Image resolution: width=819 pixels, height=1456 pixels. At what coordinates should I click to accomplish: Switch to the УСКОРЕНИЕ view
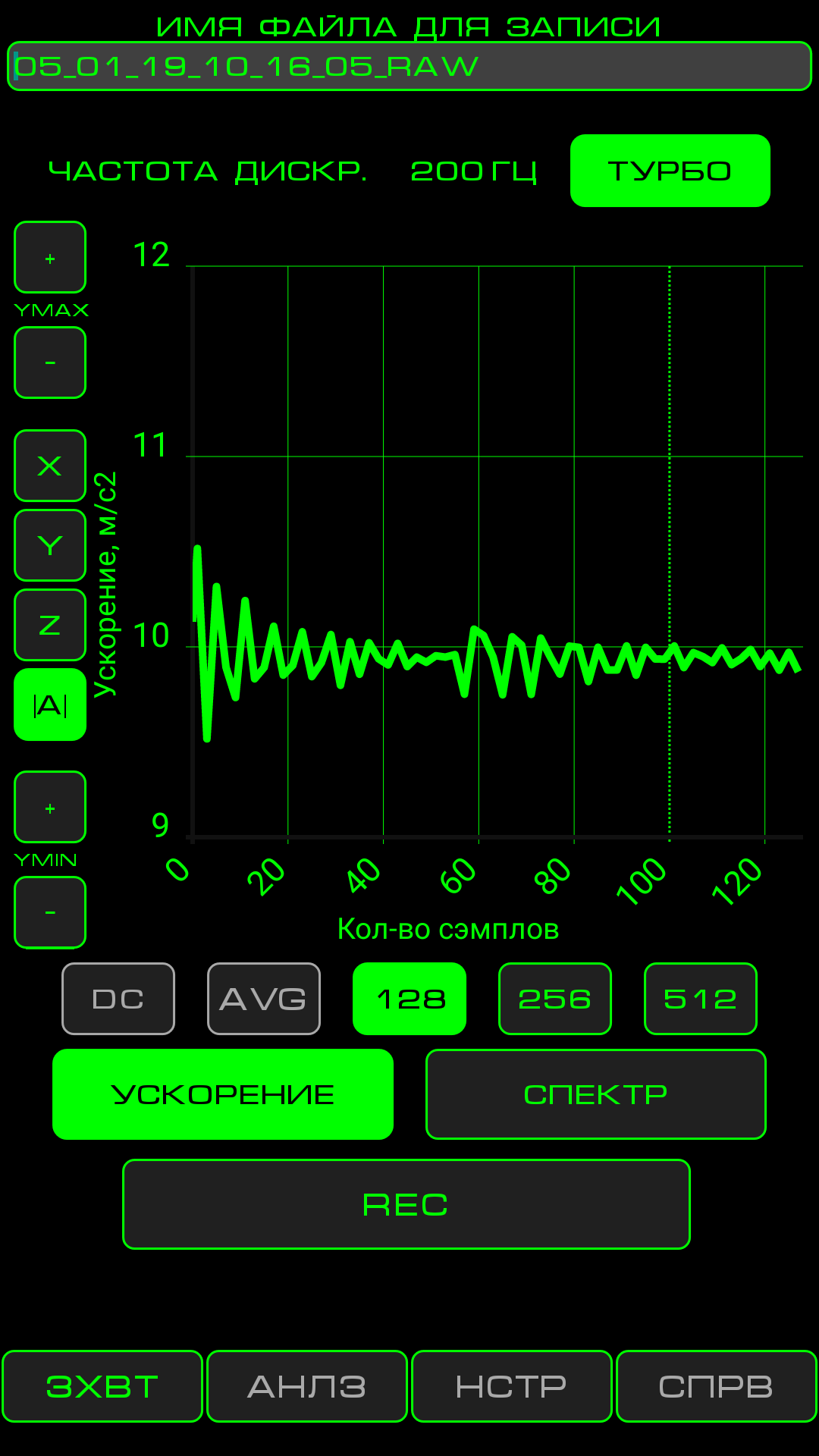(223, 1094)
